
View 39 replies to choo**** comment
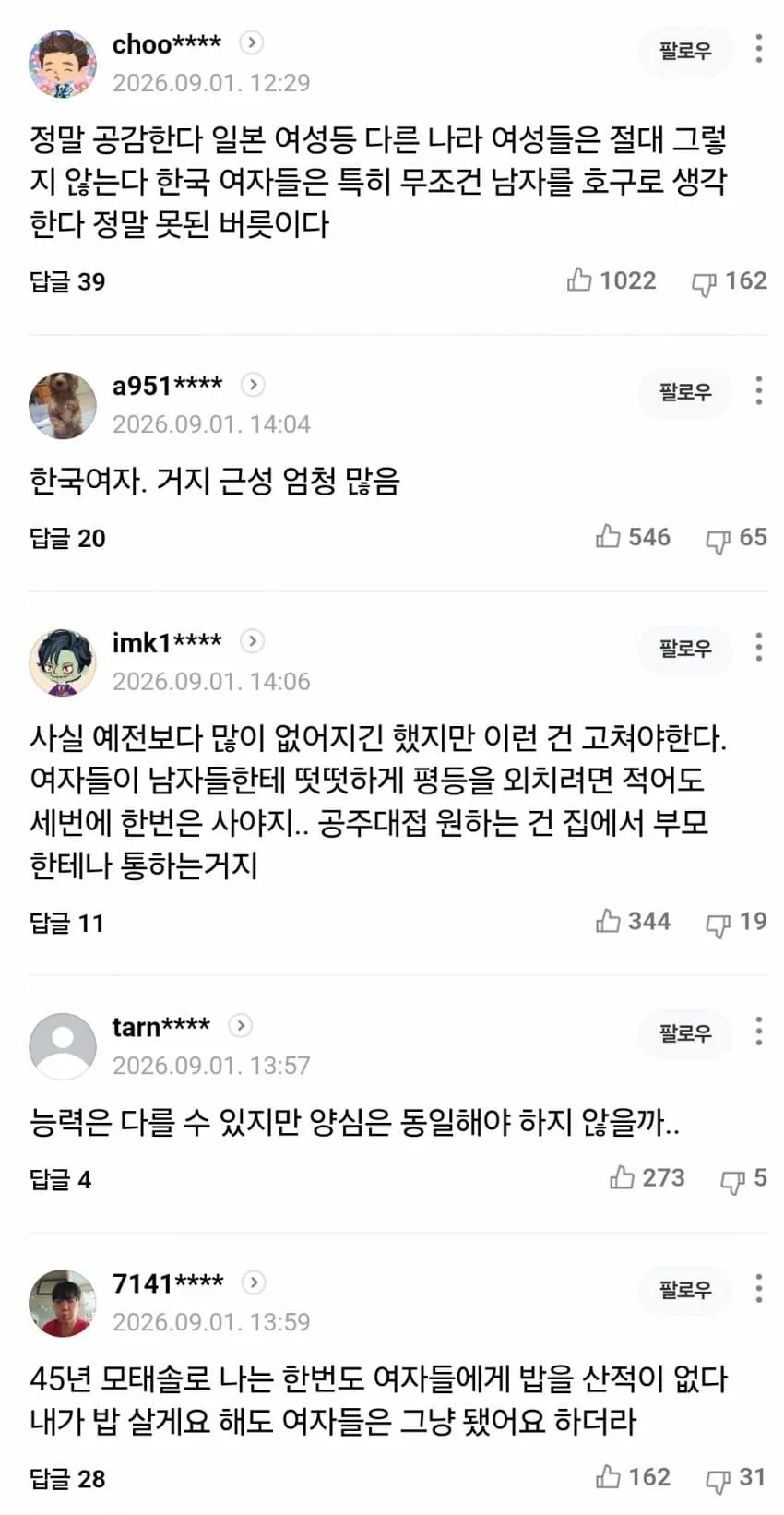pyautogui.click(x=67, y=281)
